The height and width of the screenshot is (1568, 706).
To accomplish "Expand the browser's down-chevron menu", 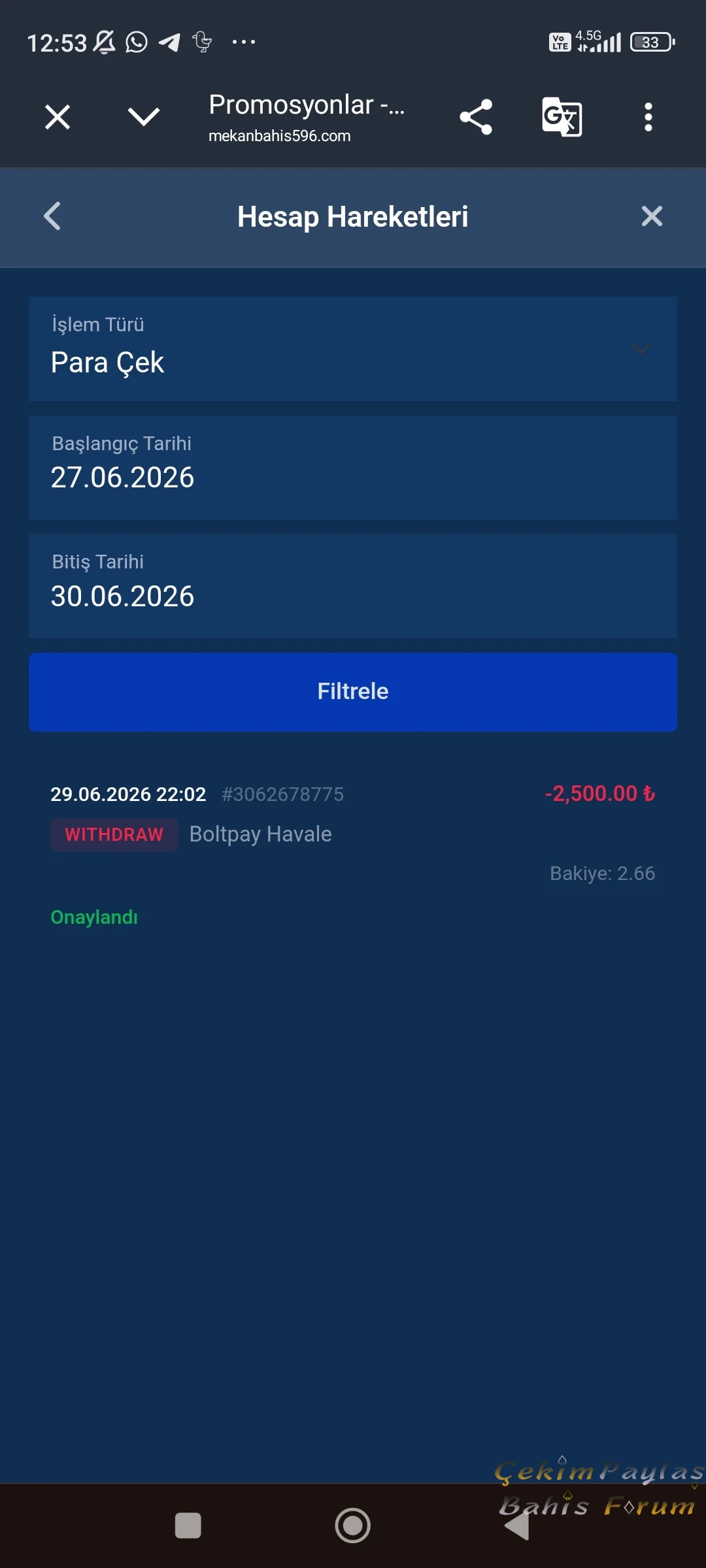I will (x=144, y=118).
